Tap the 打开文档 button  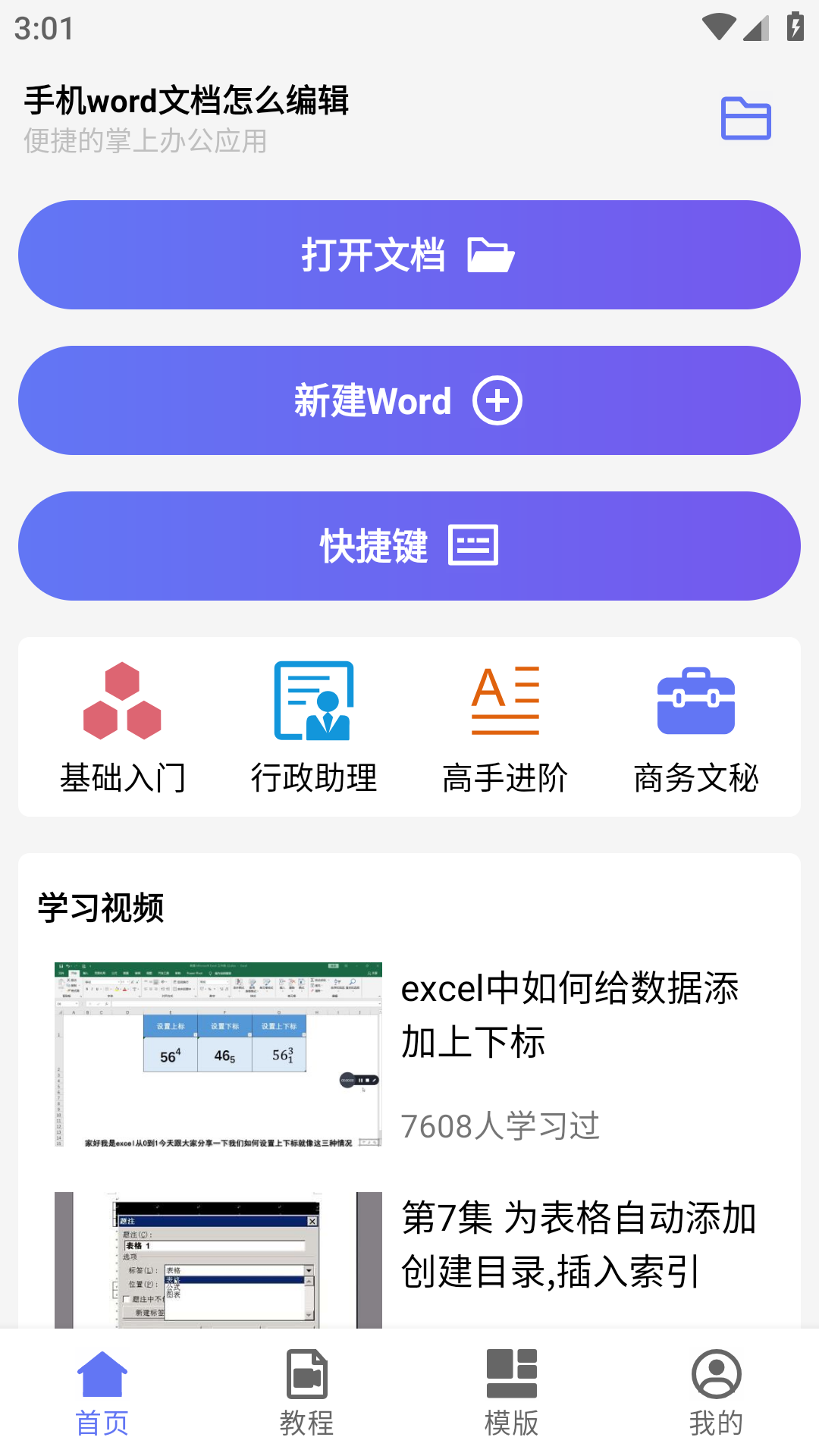pyautogui.click(x=409, y=255)
